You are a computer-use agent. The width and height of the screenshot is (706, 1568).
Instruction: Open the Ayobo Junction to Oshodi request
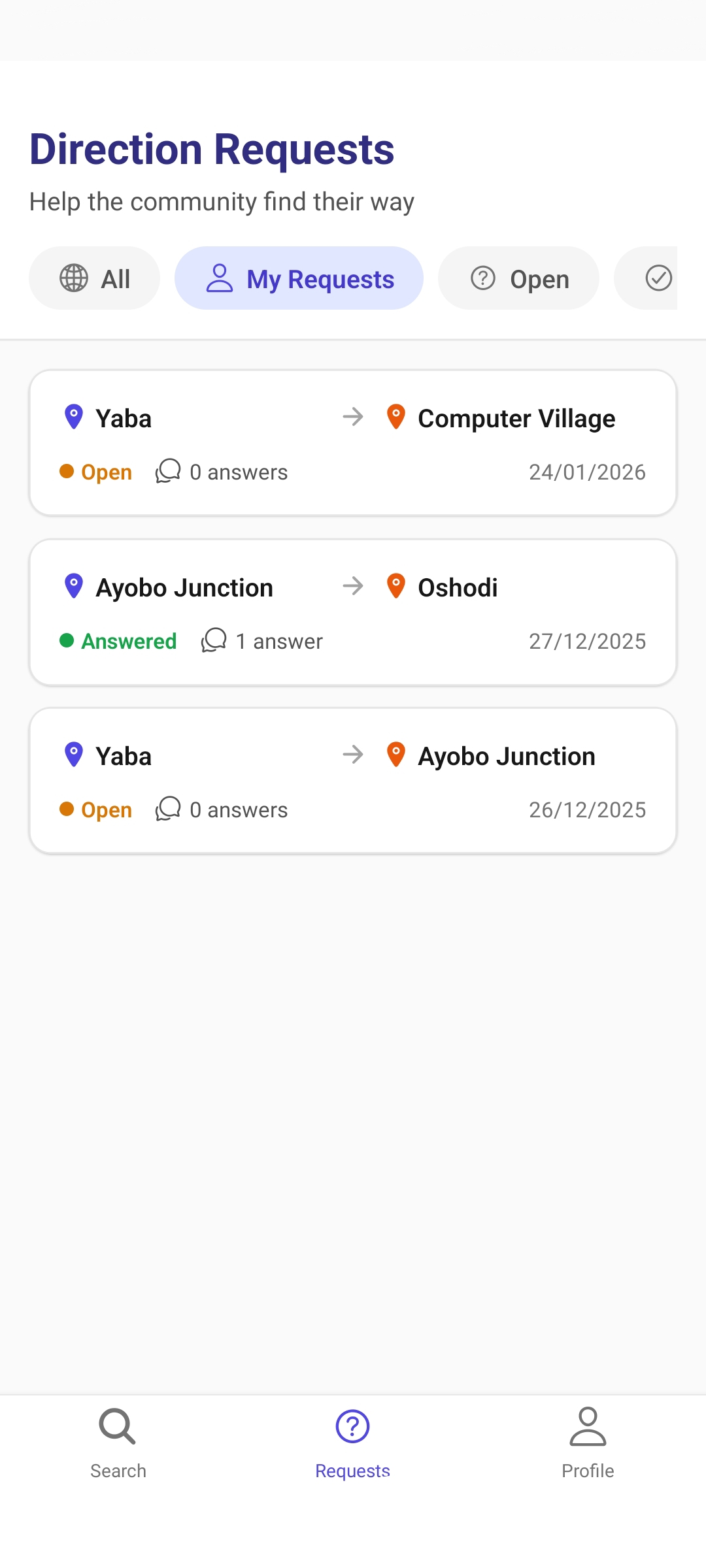(353, 610)
